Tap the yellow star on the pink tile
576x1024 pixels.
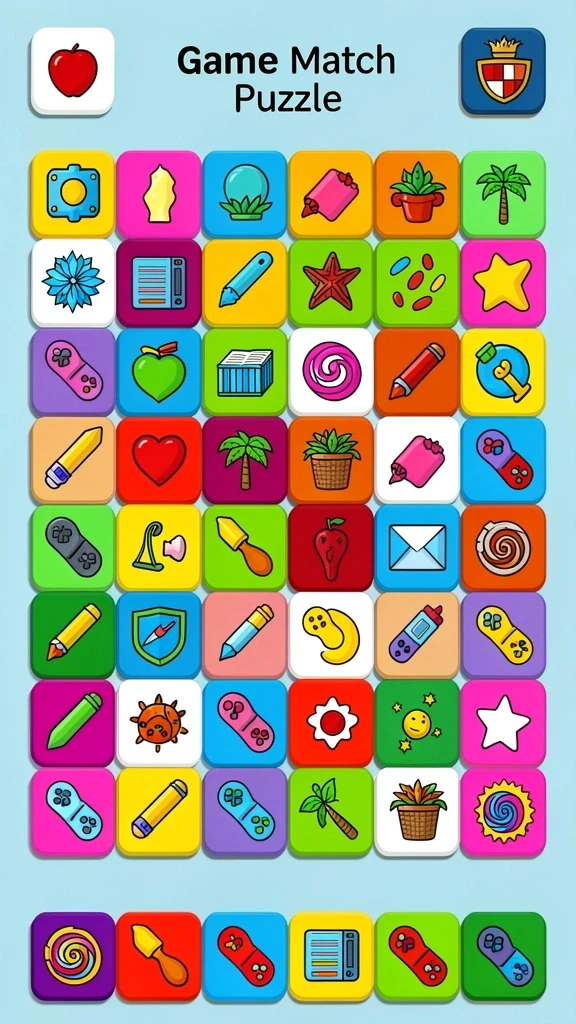[x=503, y=283]
